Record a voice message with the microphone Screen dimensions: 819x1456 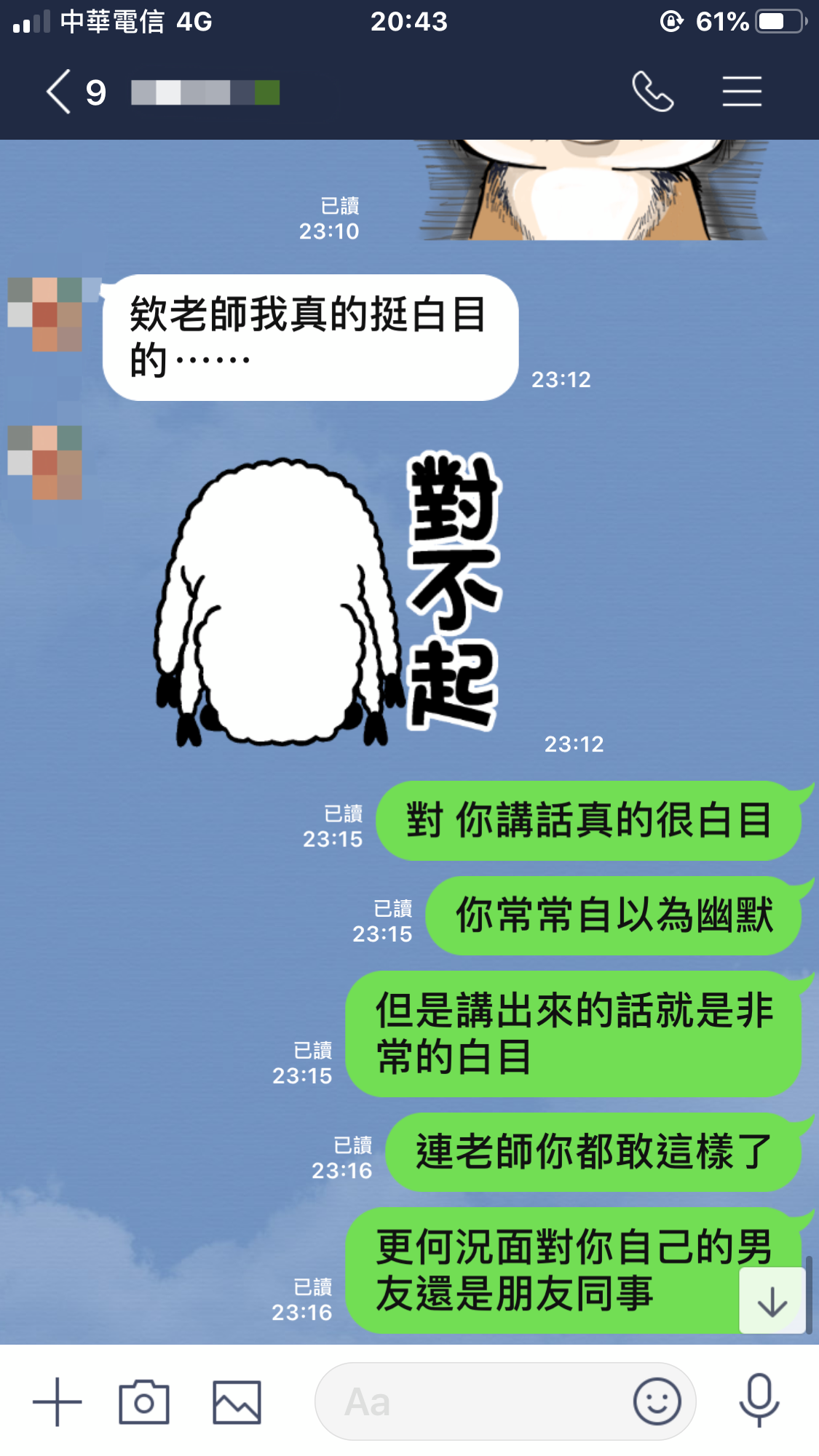(x=759, y=1400)
